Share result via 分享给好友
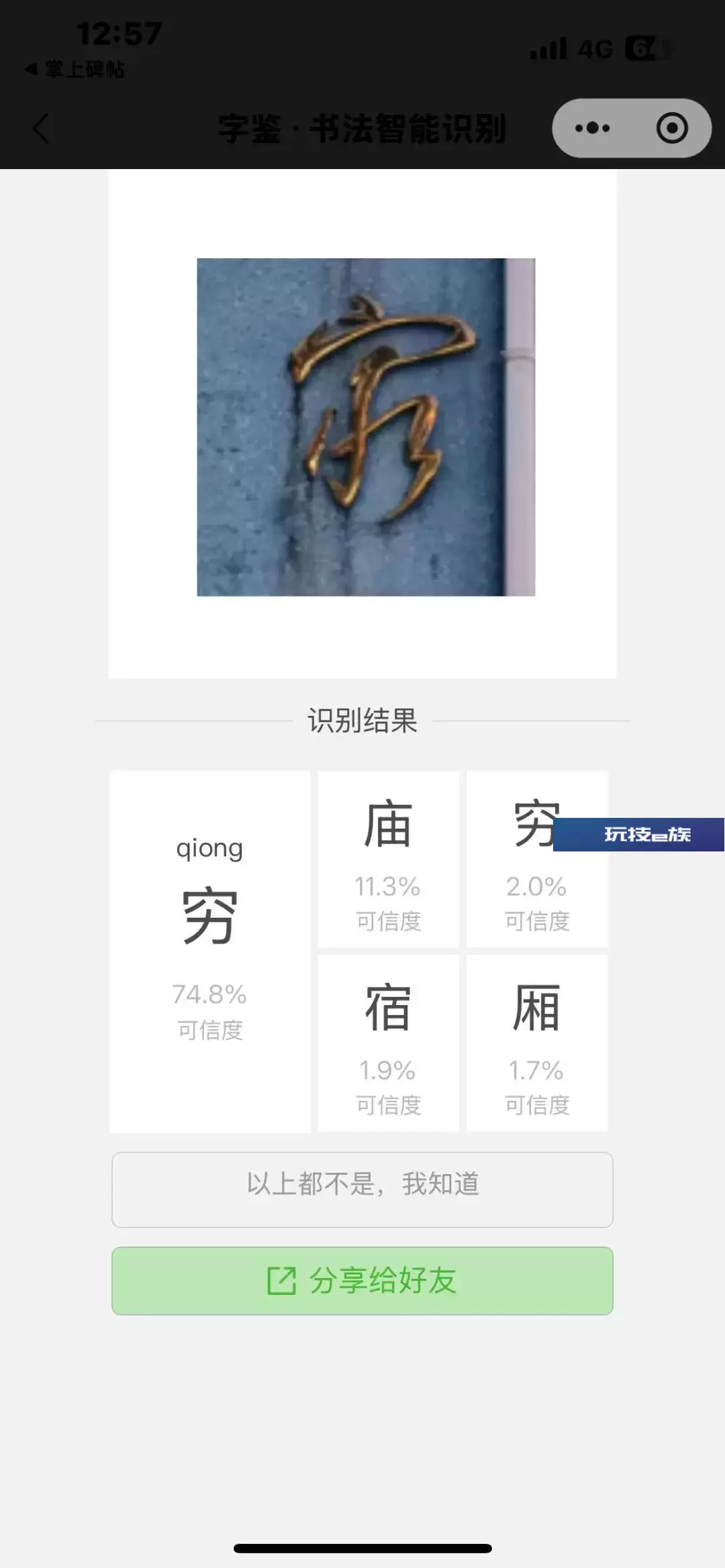The height and width of the screenshot is (1568, 725). point(362,1281)
